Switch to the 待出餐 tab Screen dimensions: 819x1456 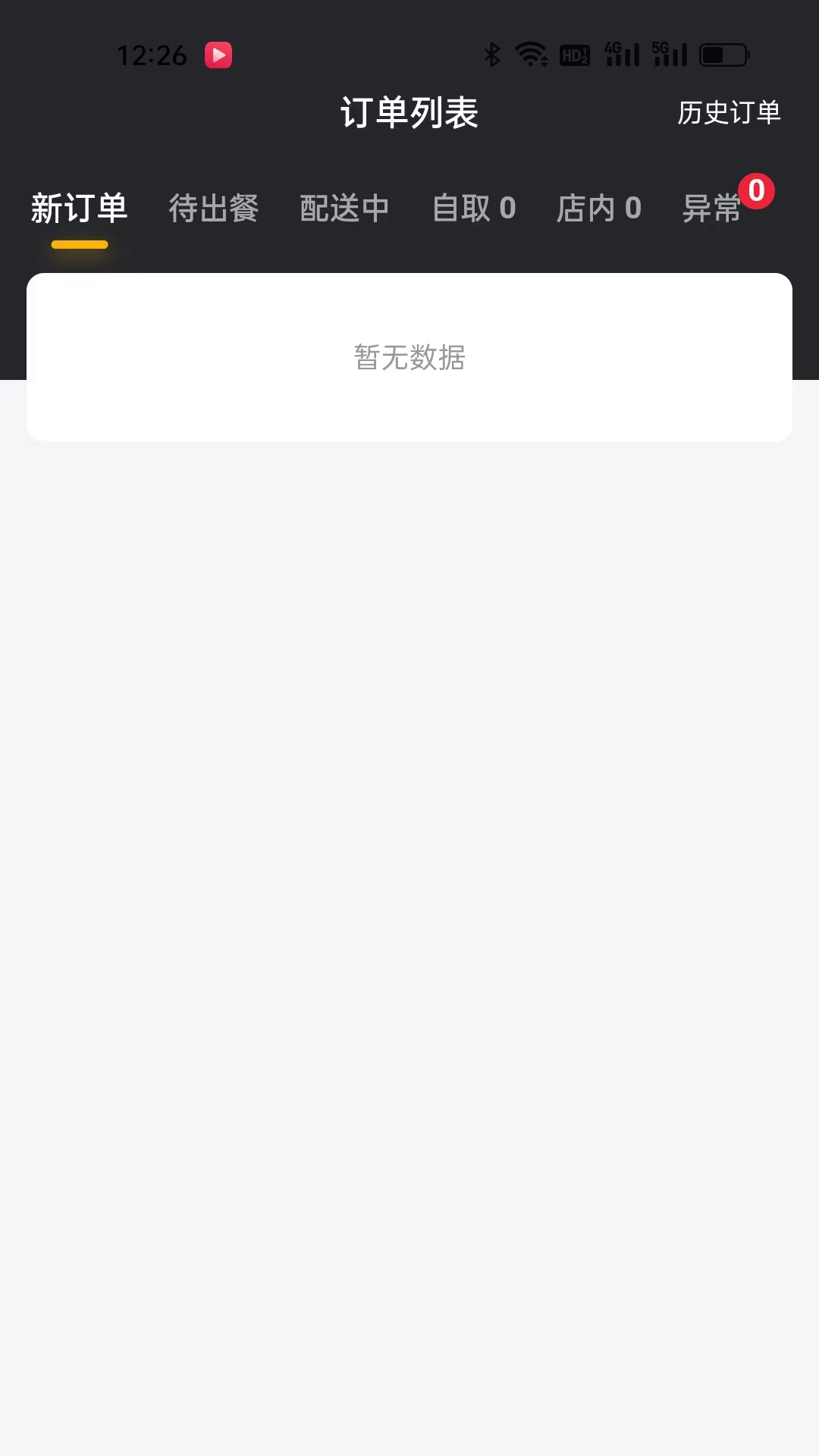pos(214,208)
